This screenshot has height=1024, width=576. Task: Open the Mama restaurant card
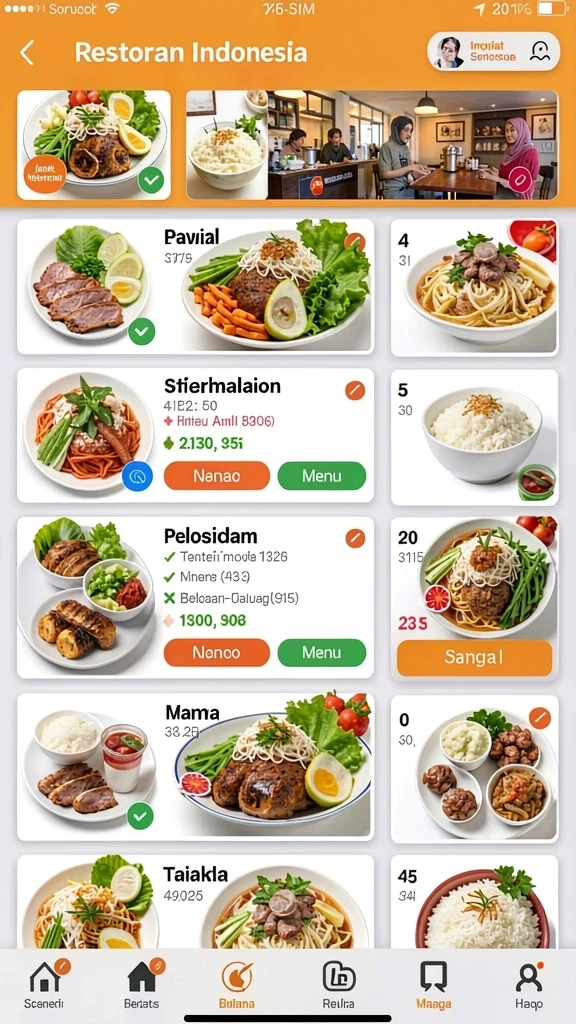[195, 767]
